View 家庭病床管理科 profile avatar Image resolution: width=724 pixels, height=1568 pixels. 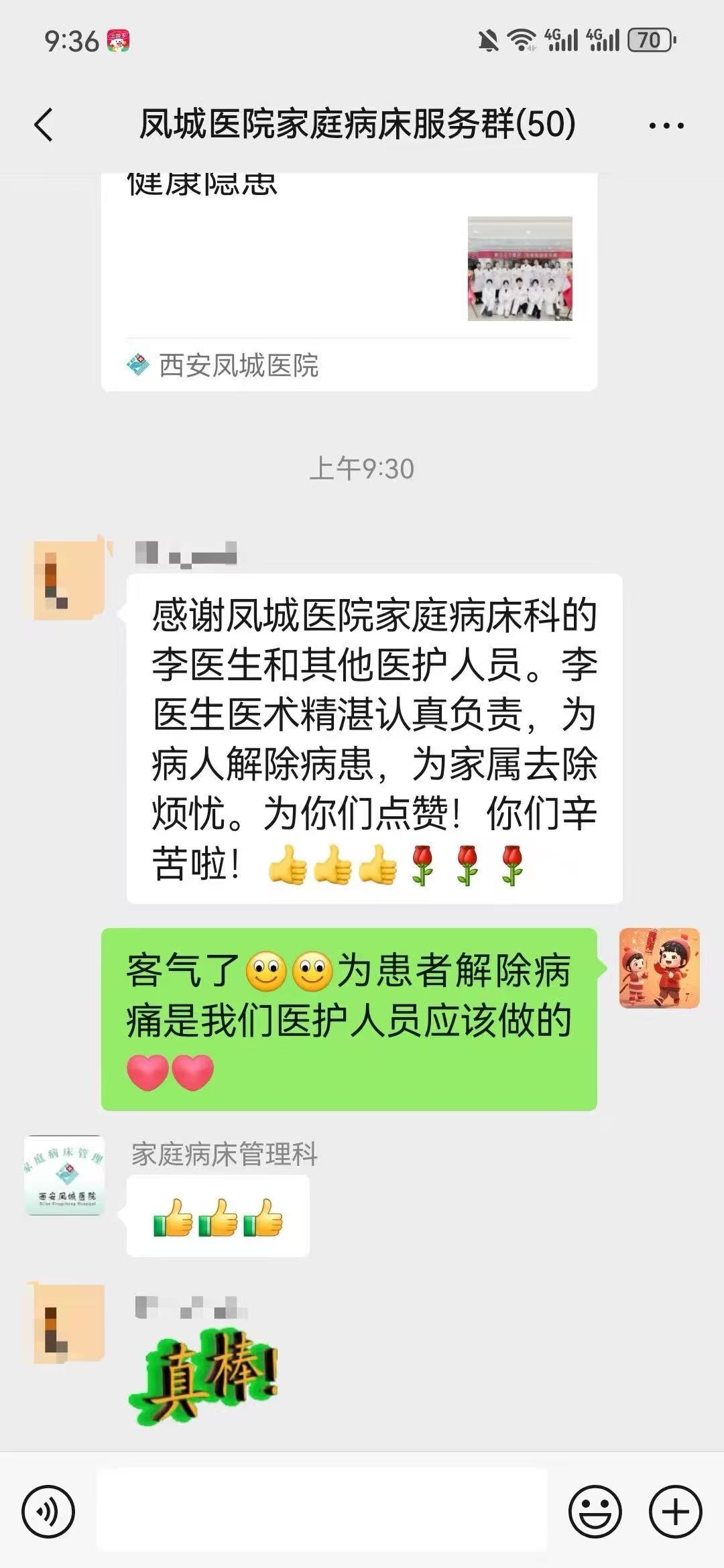[x=64, y=1175]
